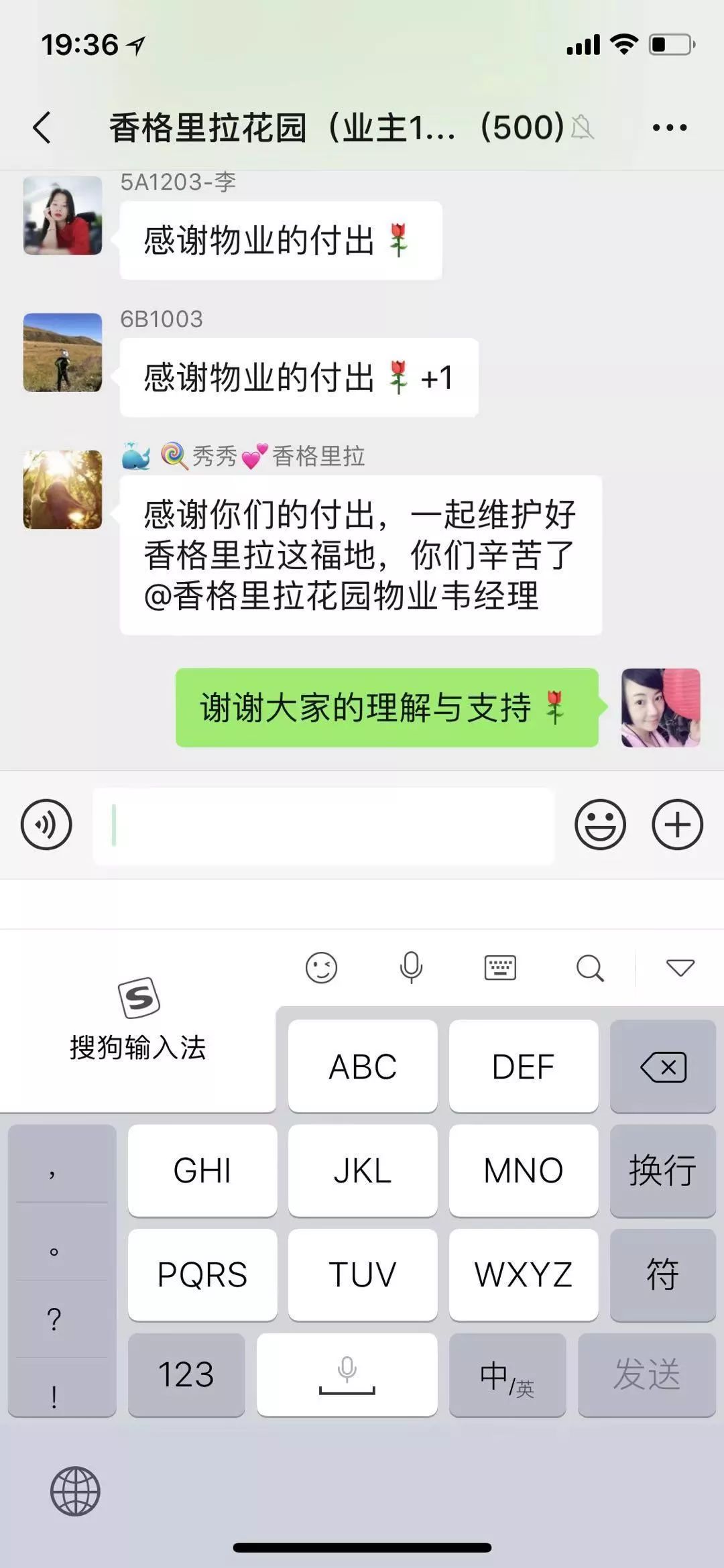Start voice input from the keyboard toolbar
This screenshot has width=724, height=1568.
click(x=411, y=967)
